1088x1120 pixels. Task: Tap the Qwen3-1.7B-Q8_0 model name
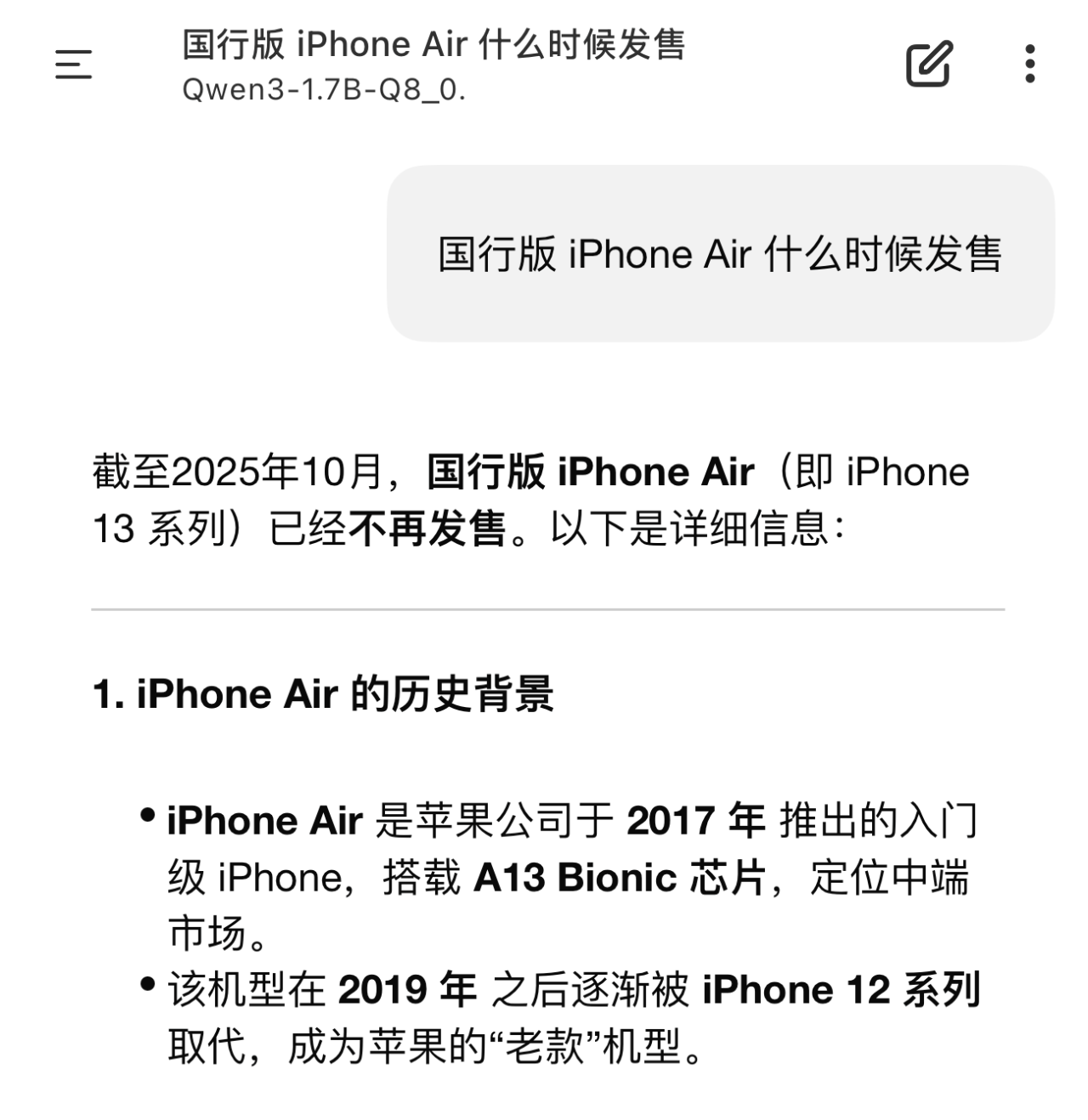click(324, 89)
